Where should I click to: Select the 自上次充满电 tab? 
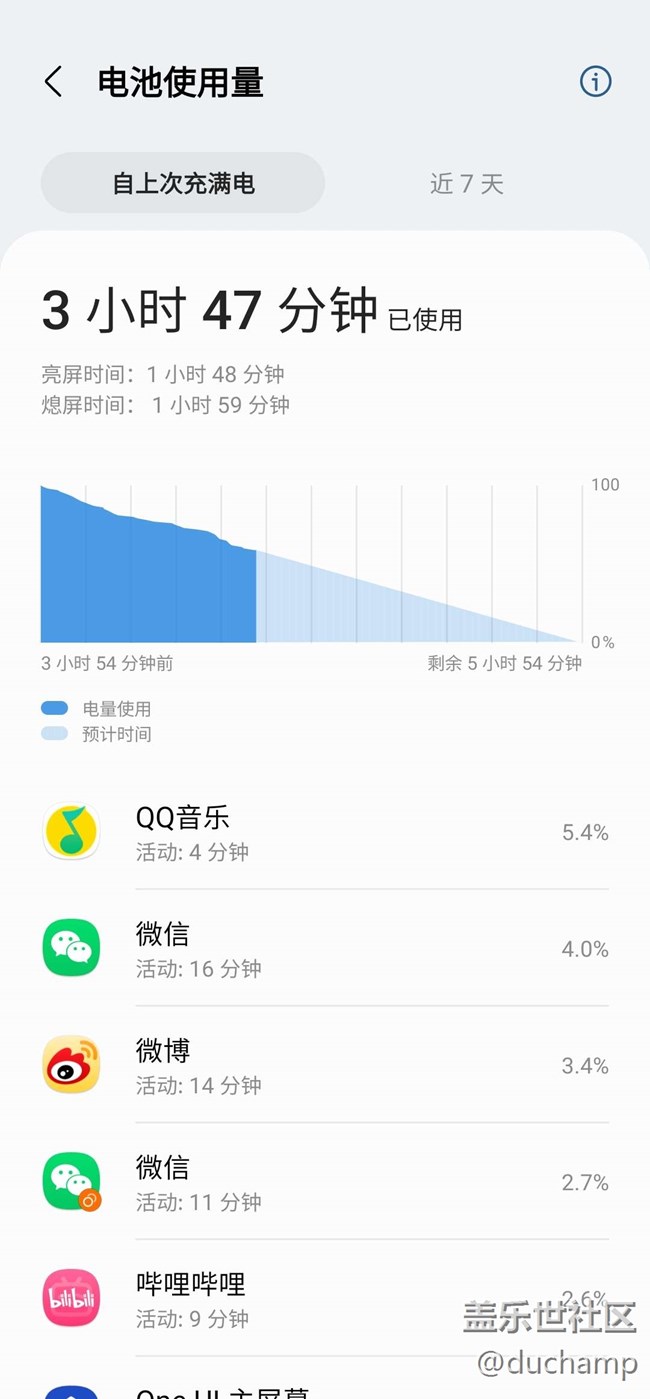(183, 183)
